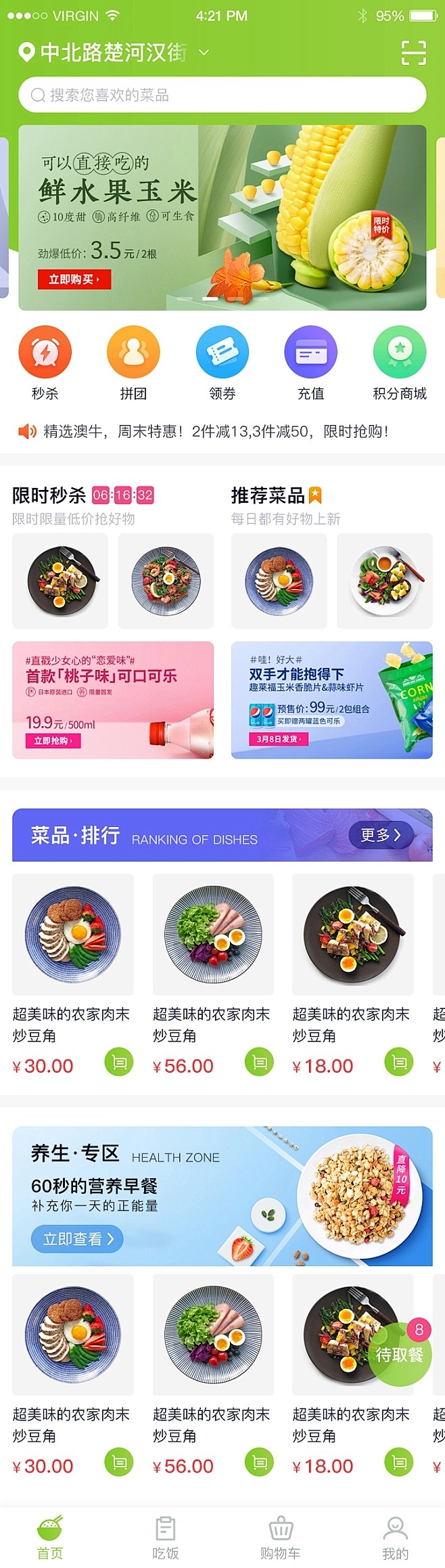Open the 桃子味可口可乐 promo card

click(x=113, y=700)
